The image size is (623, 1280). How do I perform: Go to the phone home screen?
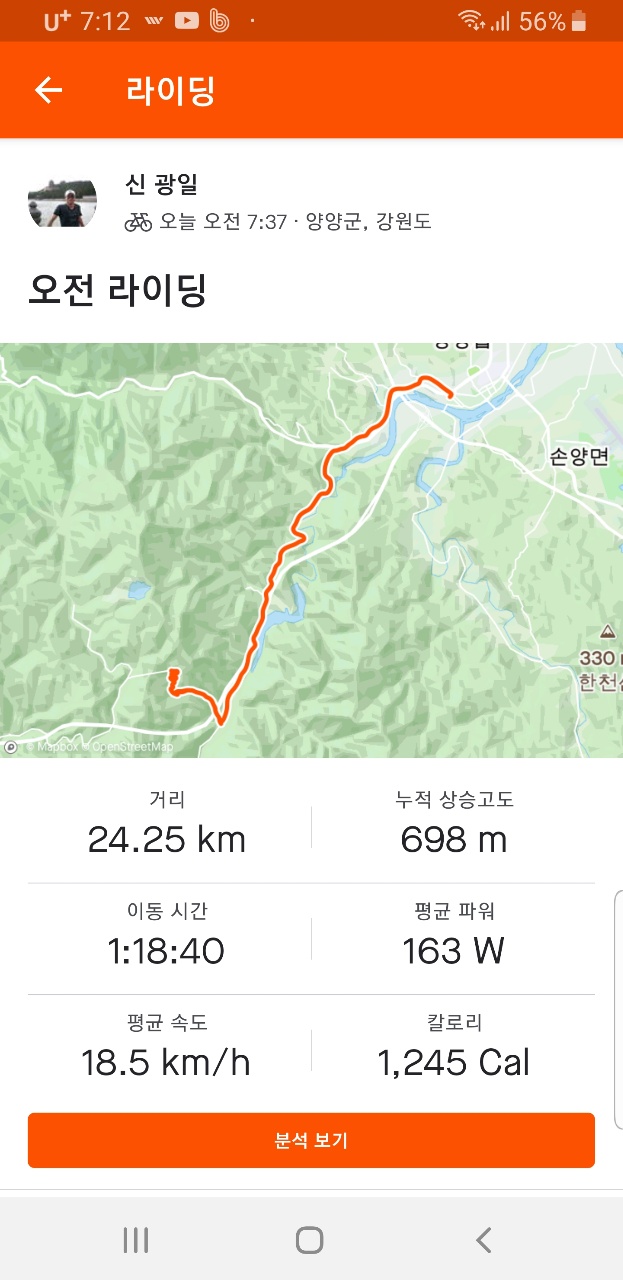coord(310,1240)
